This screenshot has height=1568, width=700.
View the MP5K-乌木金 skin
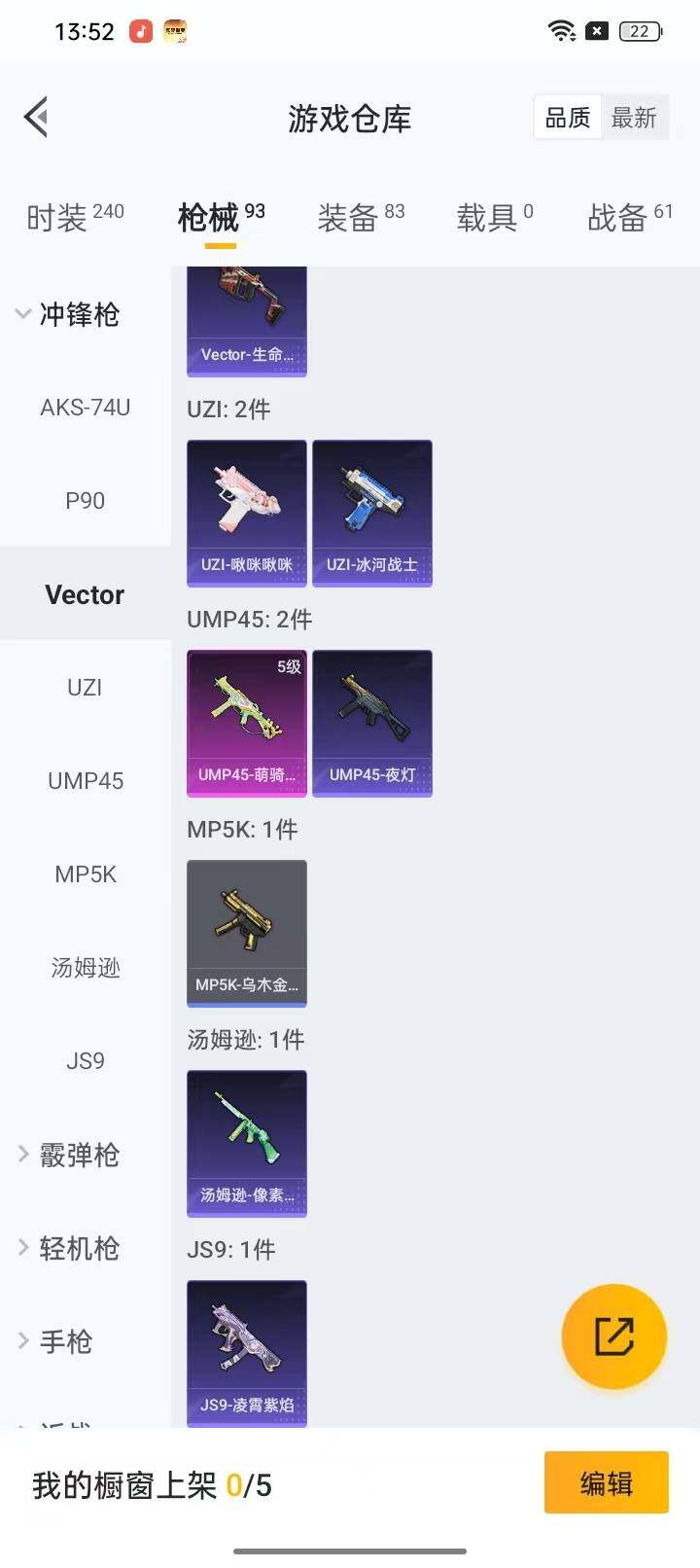[247, 933]
